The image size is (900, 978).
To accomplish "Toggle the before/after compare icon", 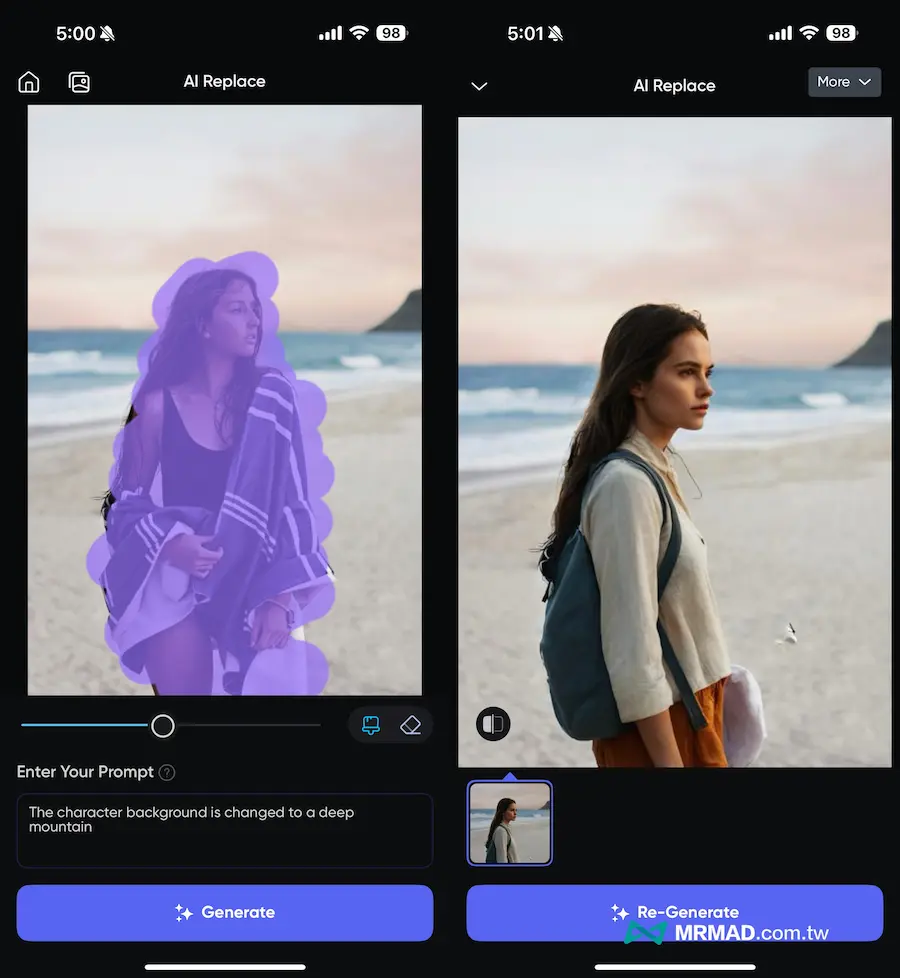I will [x=492, y=723].
